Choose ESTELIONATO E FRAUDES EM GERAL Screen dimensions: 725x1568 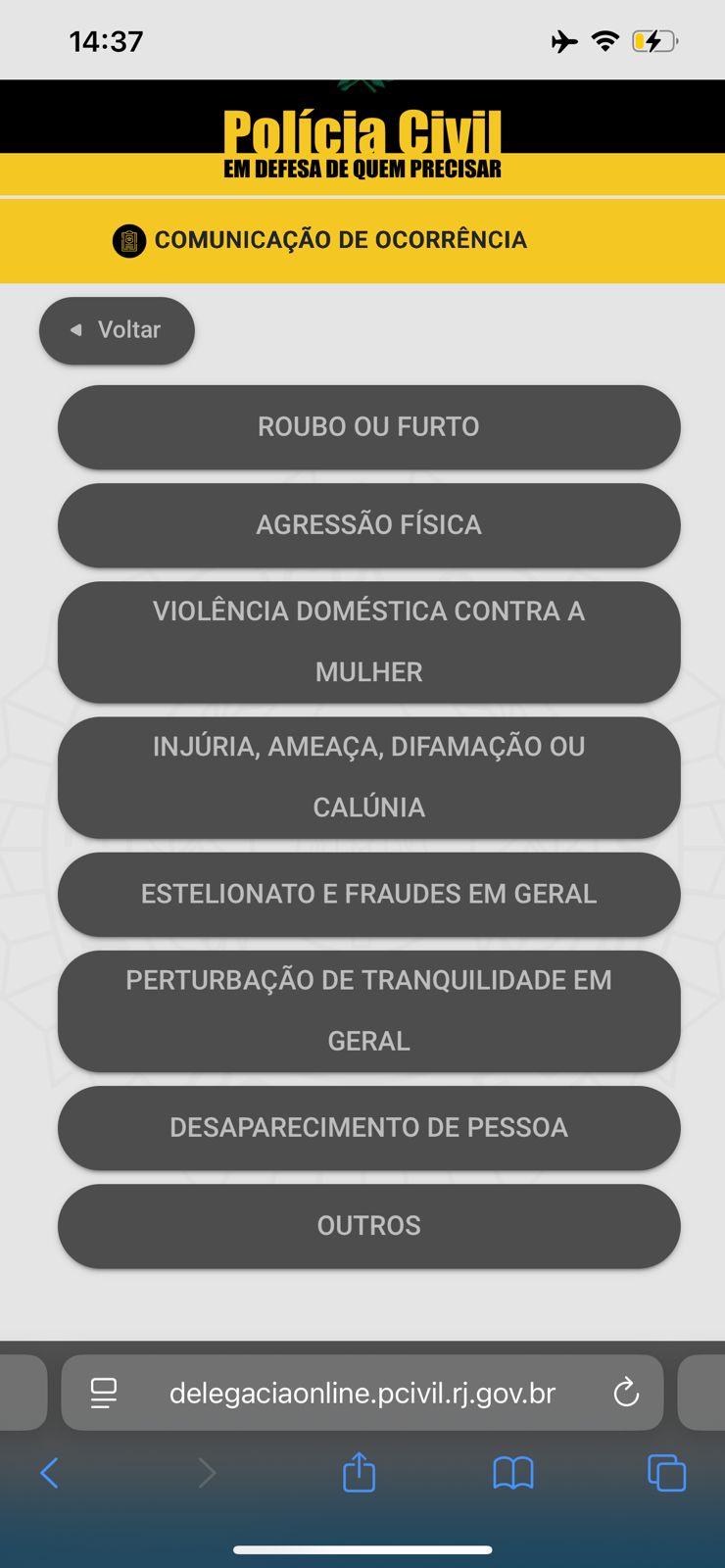click(368, 894)
